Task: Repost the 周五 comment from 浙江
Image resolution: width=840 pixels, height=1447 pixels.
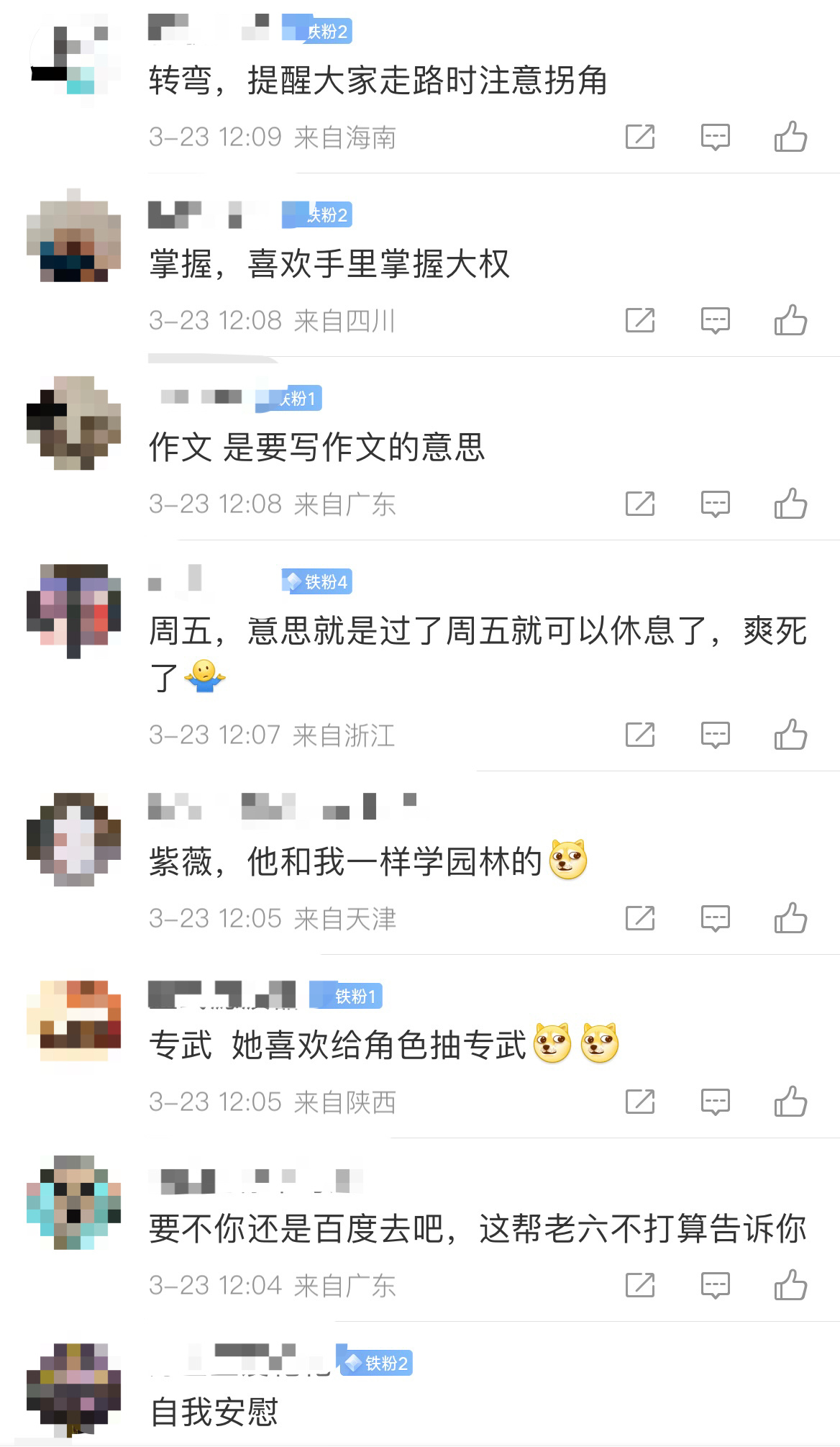Action: [640, 735]
